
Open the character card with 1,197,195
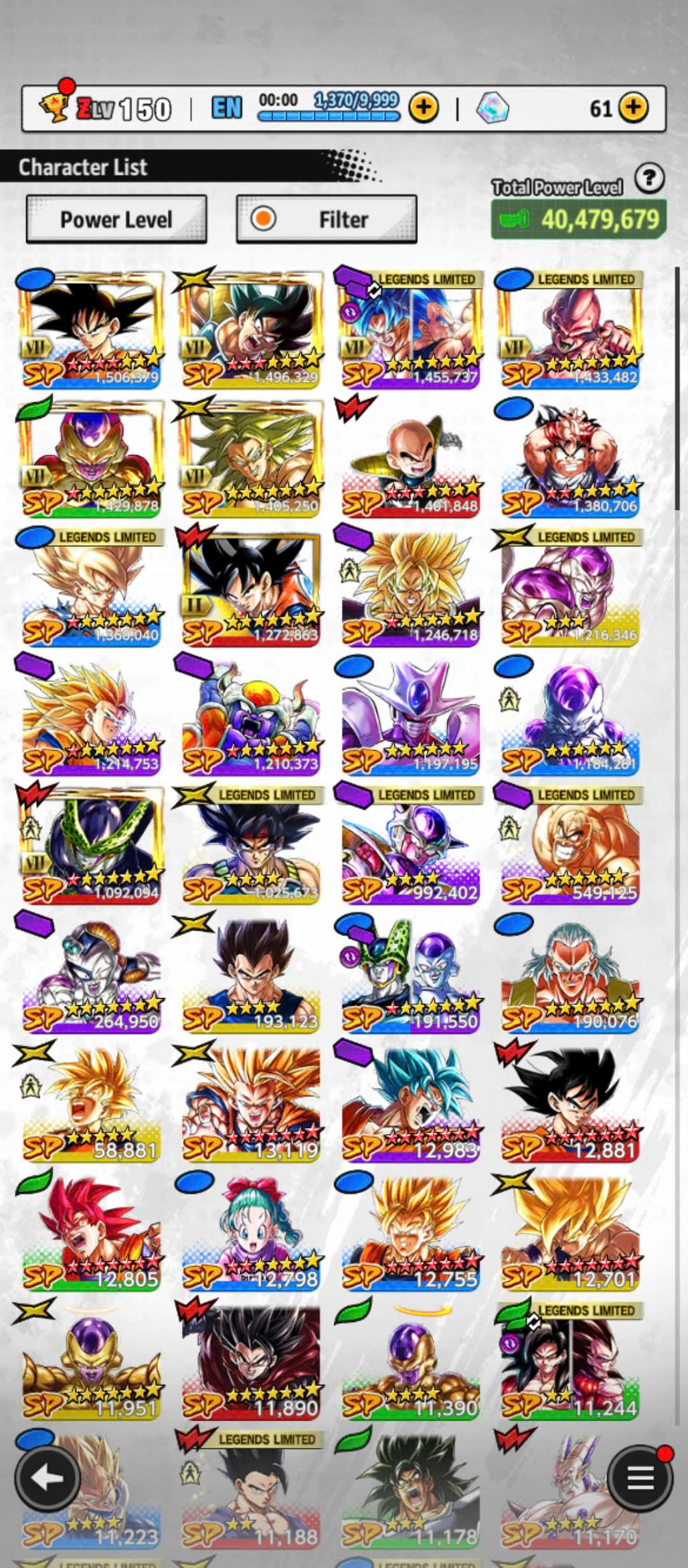click(x=410, y=716)
